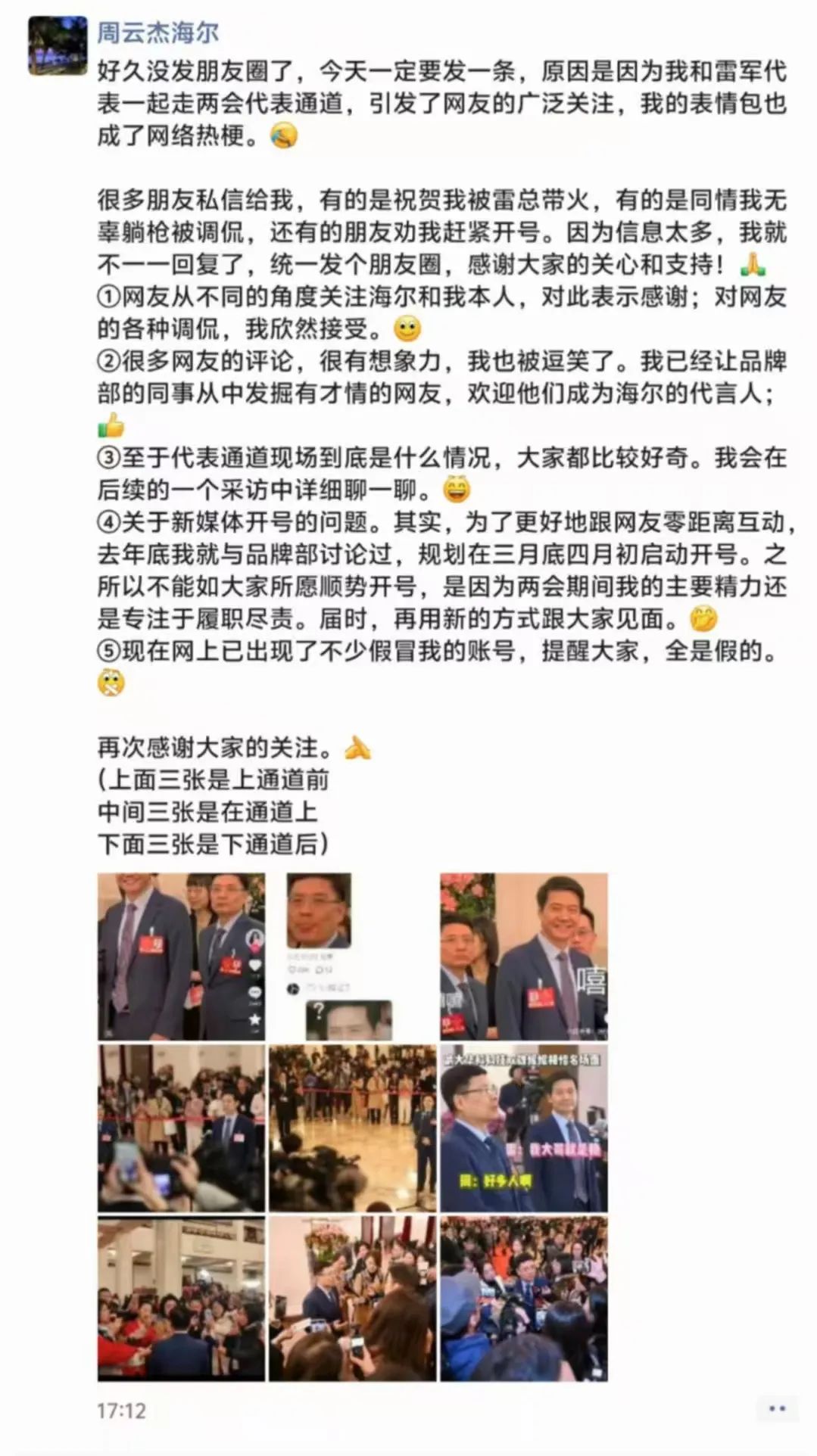The height and width of the screenshot is (1456, 817).
Task: View the photo of the empty marble floor
Action: click(x=352, y=1128)
